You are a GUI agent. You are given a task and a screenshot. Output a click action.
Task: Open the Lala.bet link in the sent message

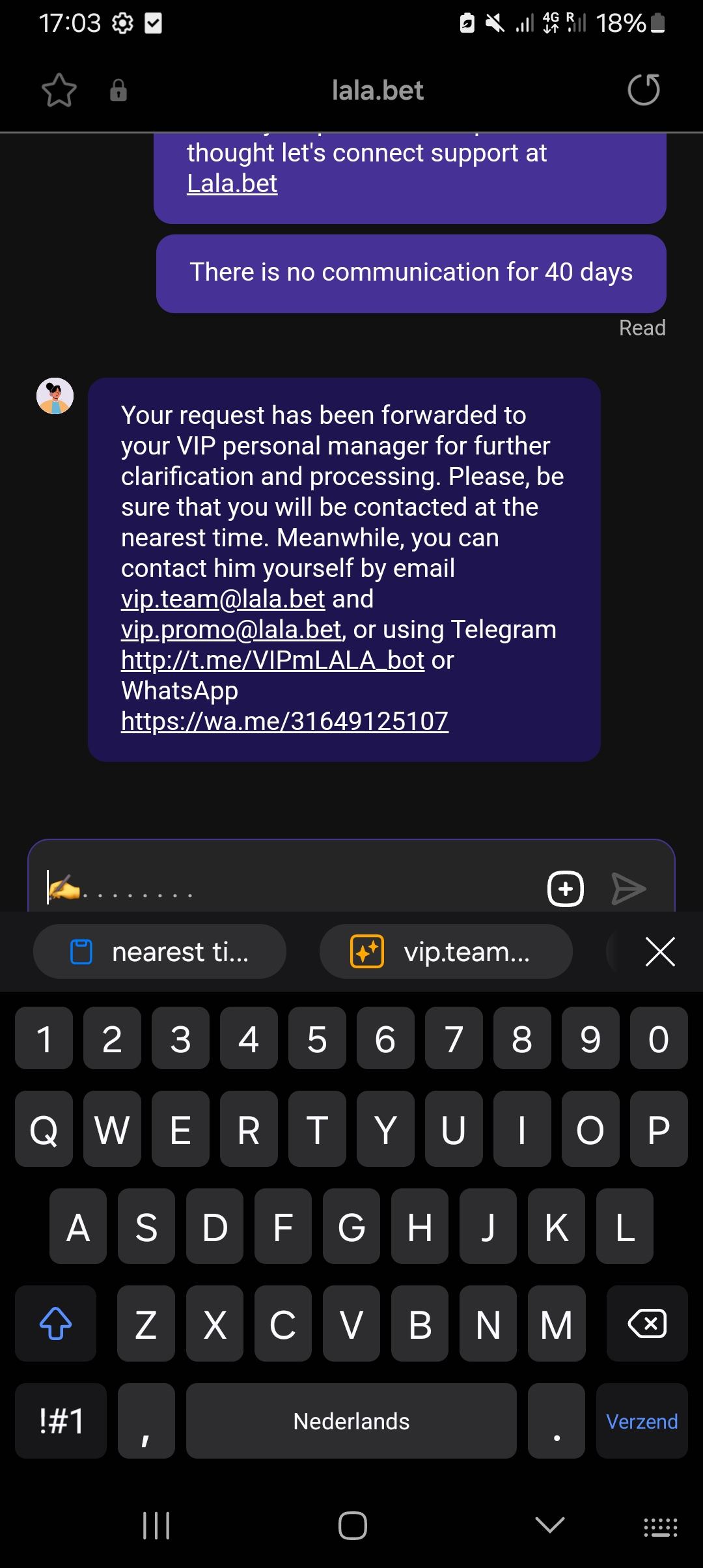click(232, 184)
